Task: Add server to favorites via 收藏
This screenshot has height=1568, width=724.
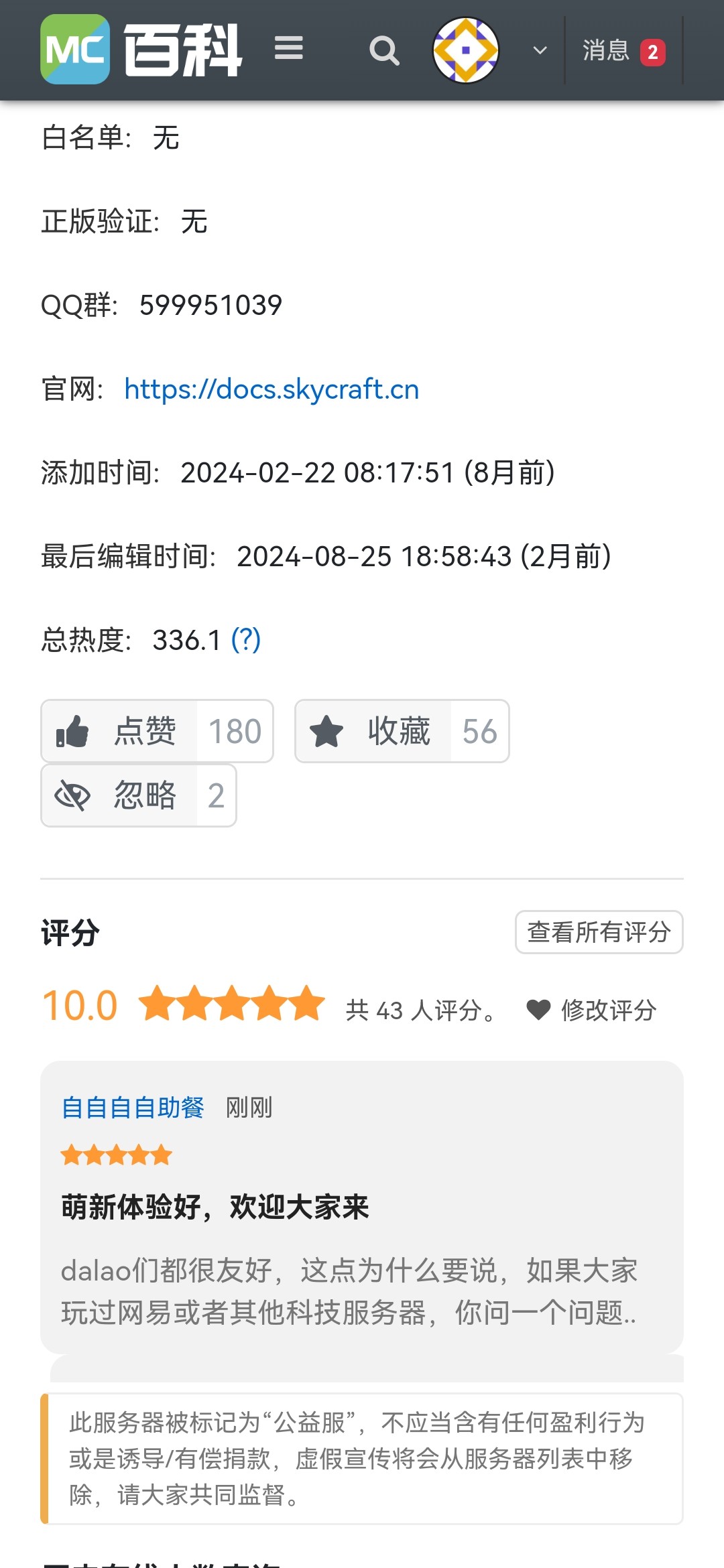Action: click(x=402, y=731)
